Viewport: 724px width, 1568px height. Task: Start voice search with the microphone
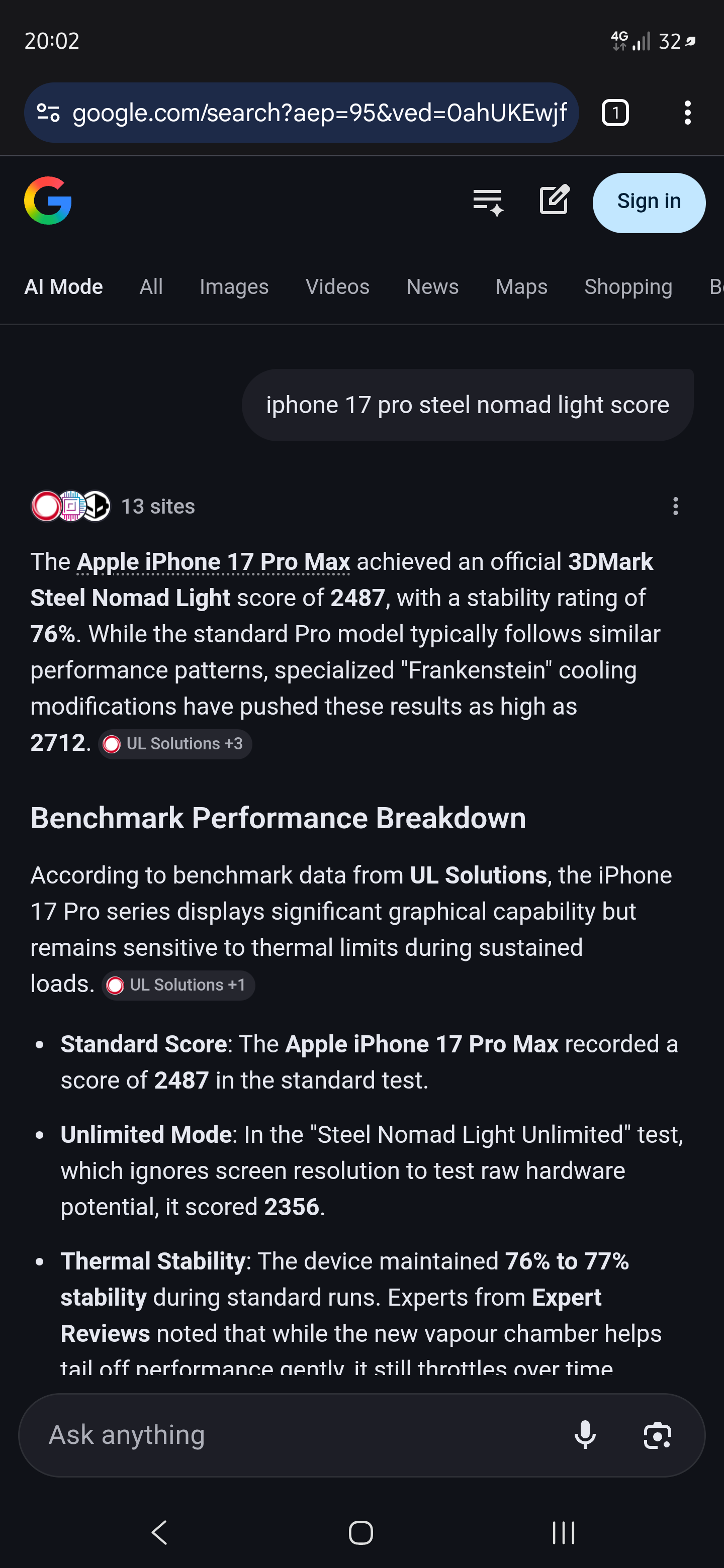(585, 1435)
